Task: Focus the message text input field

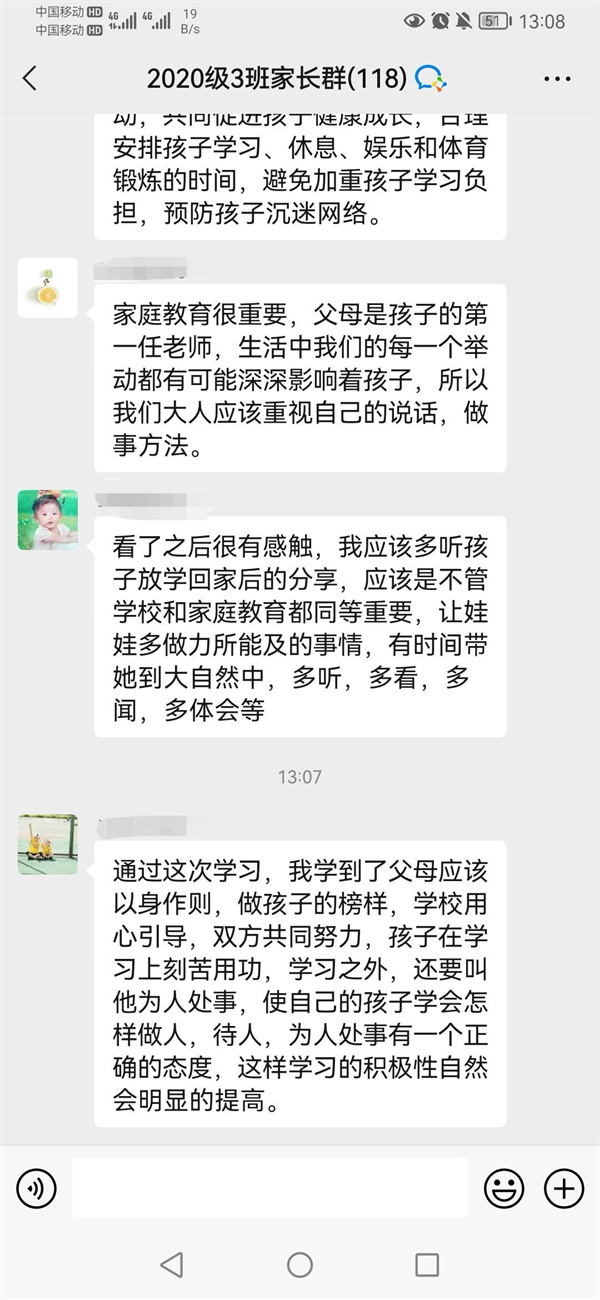Action: pos(270,1188)
